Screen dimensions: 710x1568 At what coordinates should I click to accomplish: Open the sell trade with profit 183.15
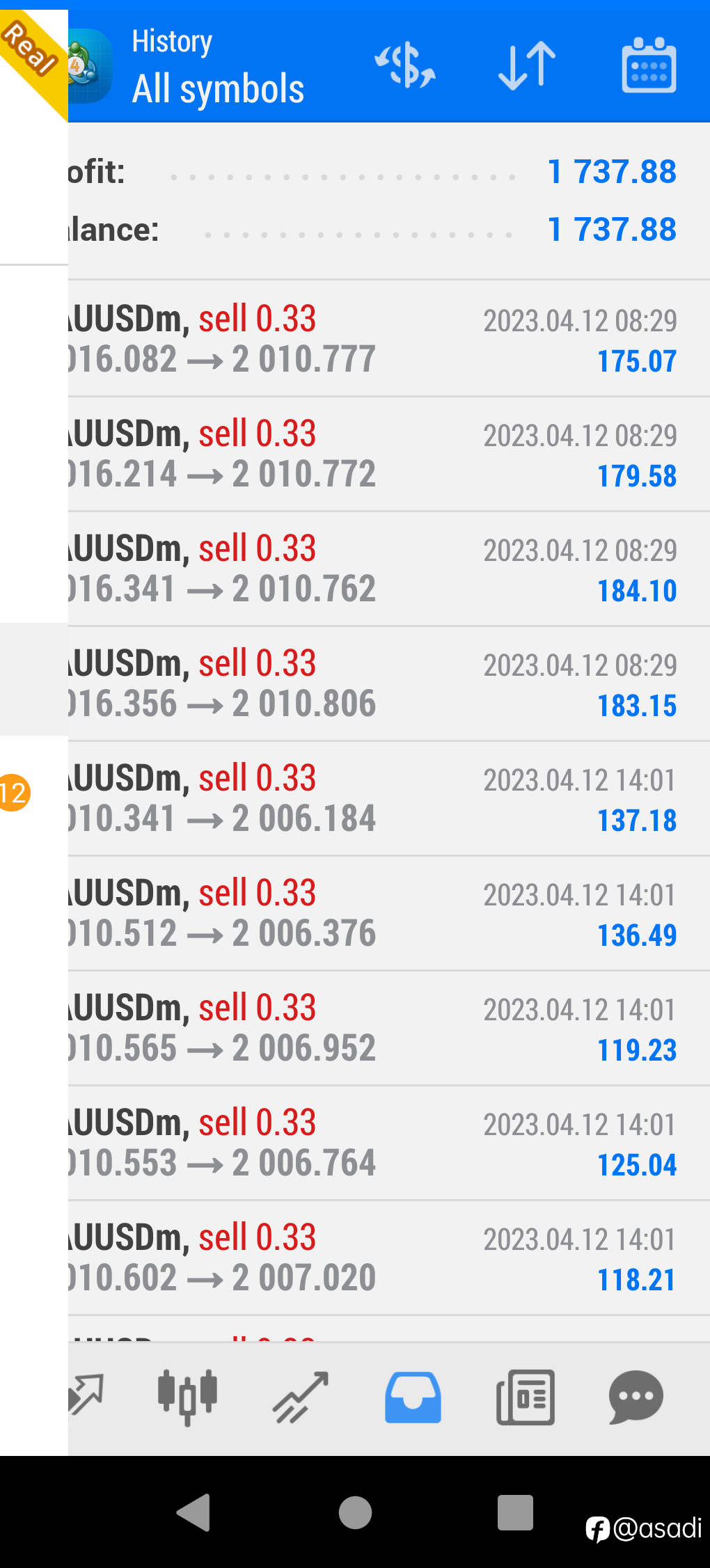(389, 683)
